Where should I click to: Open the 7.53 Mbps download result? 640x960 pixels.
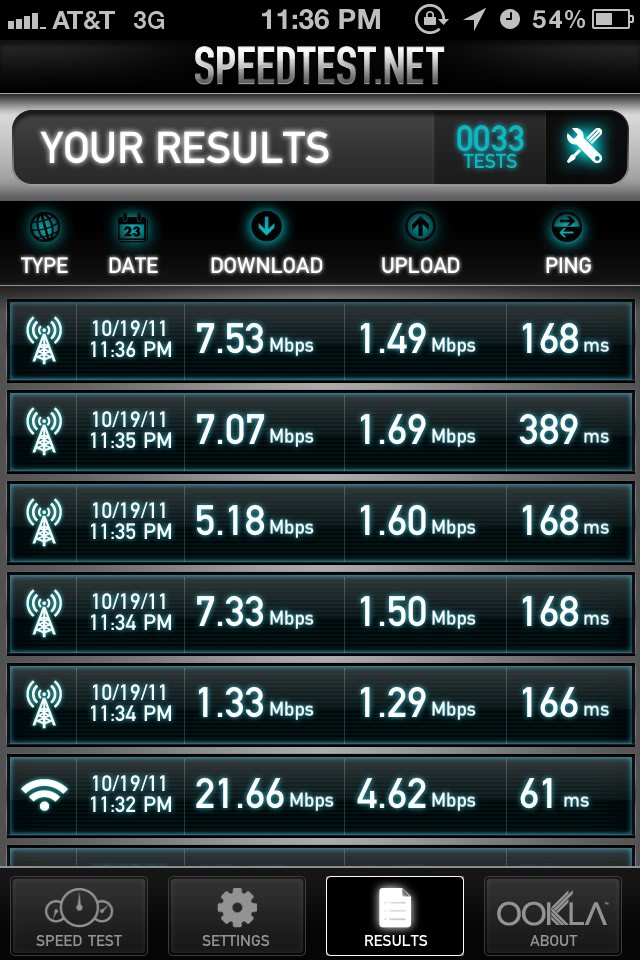pos(320,340)
